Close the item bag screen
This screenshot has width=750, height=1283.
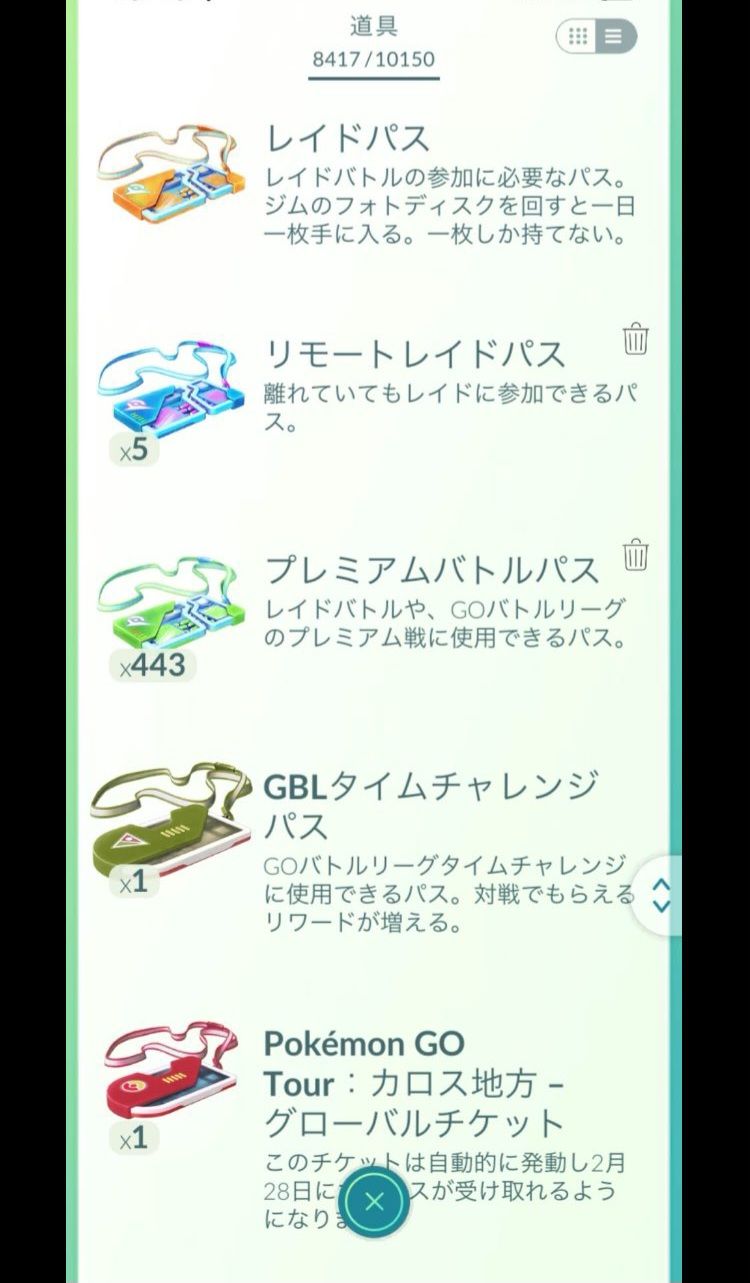[374, 1201]
